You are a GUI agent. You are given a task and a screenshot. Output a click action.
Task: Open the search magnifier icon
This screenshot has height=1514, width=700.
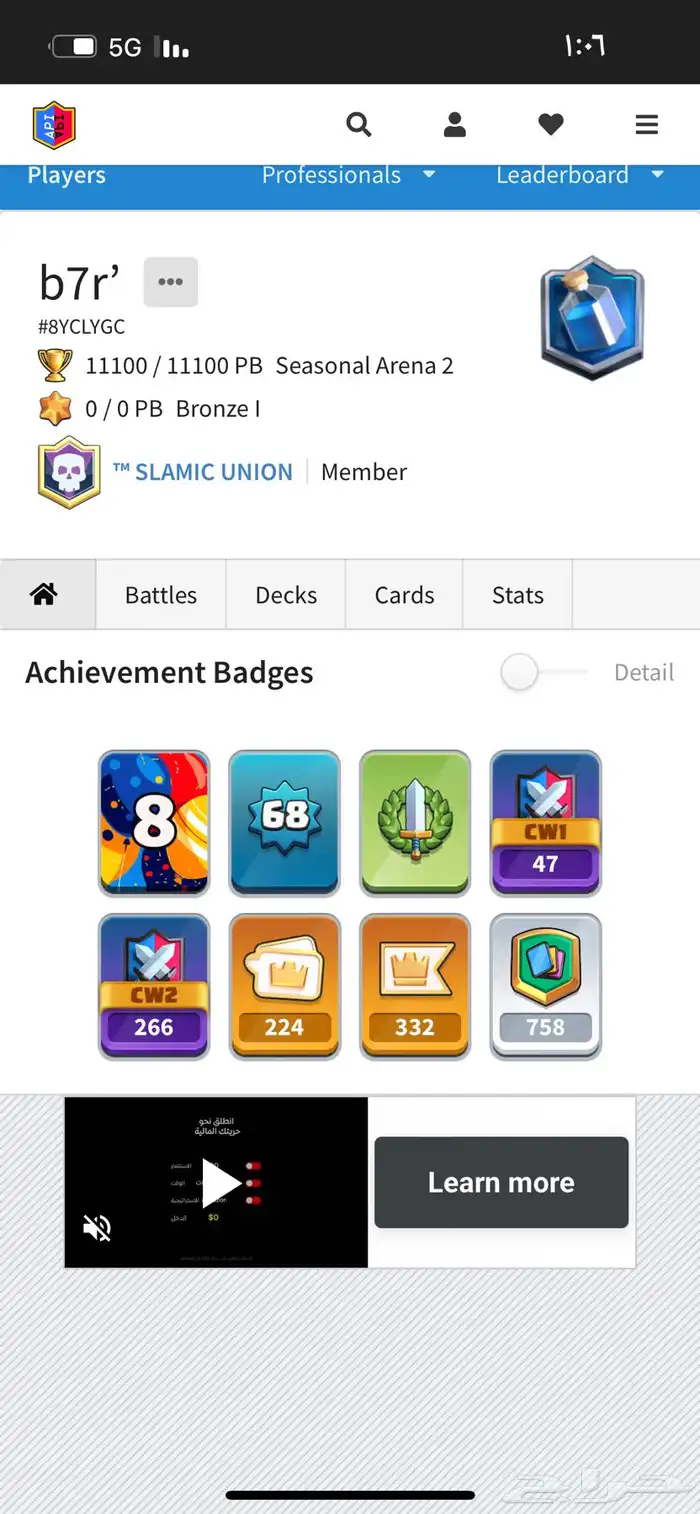click(x=358, y=125)
